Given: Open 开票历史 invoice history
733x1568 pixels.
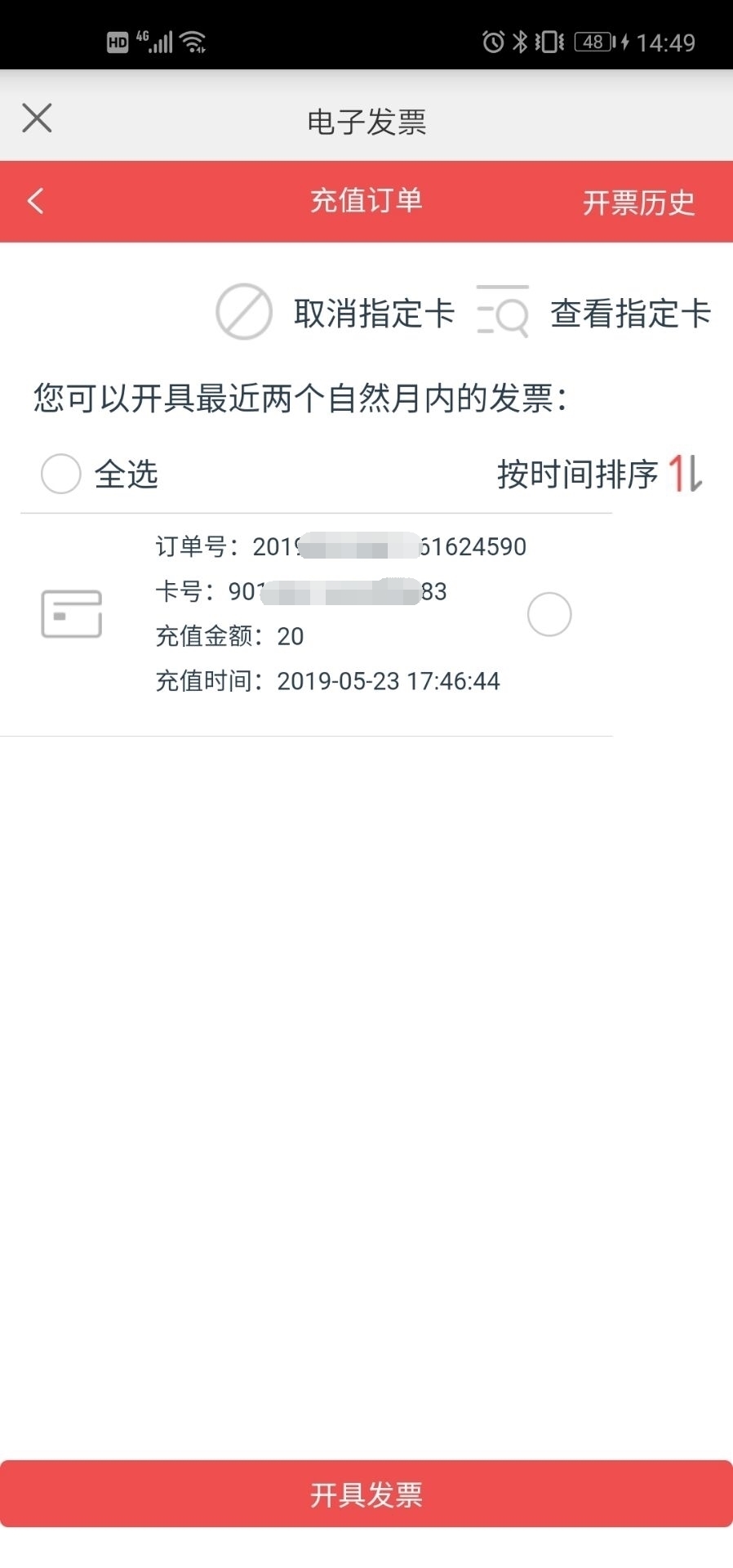Looking at the screenshot, I should pos(639,201).
